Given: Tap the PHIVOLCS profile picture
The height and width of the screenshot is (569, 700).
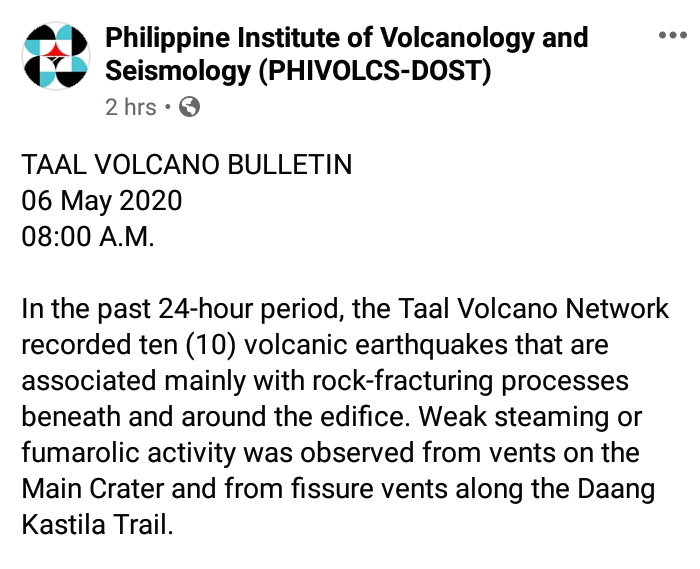Looking at the screenshot, I should coord(57,55).
